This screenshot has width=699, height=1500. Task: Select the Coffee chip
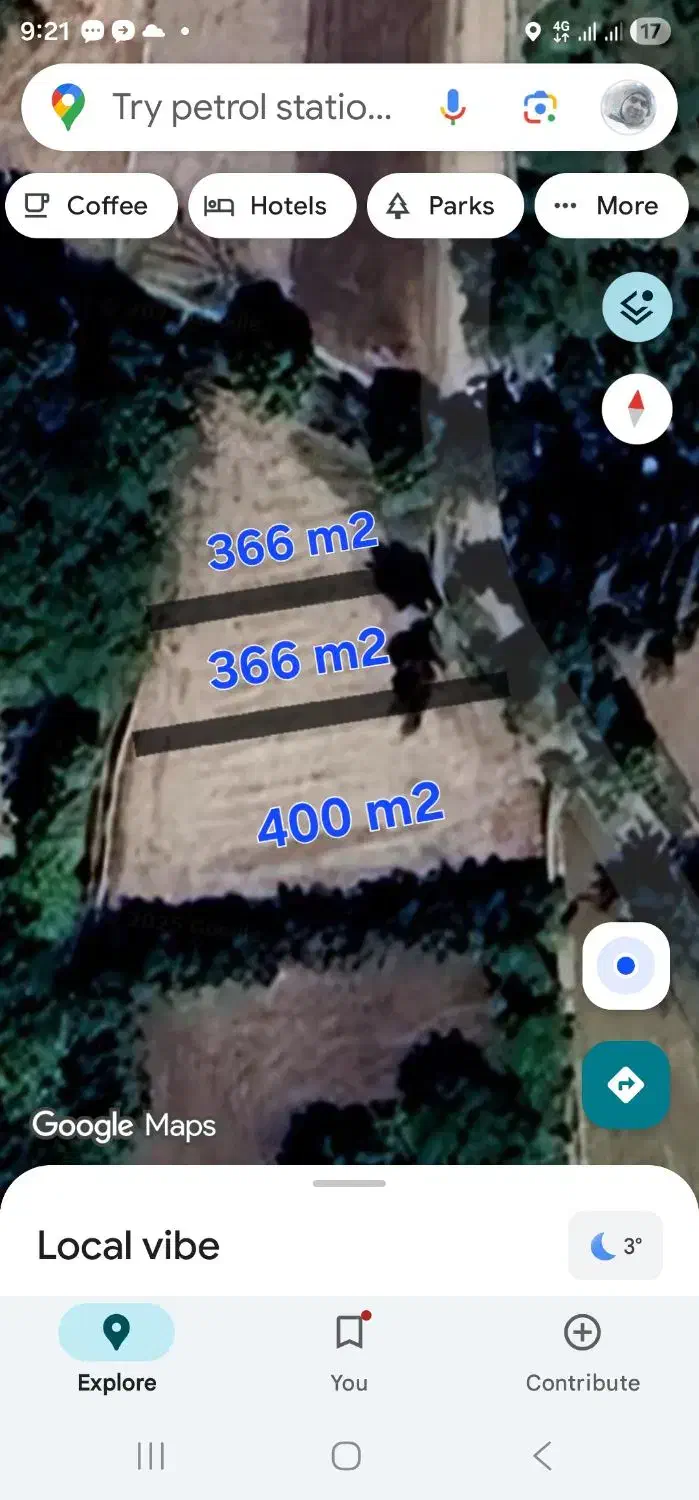coord(91,206)
